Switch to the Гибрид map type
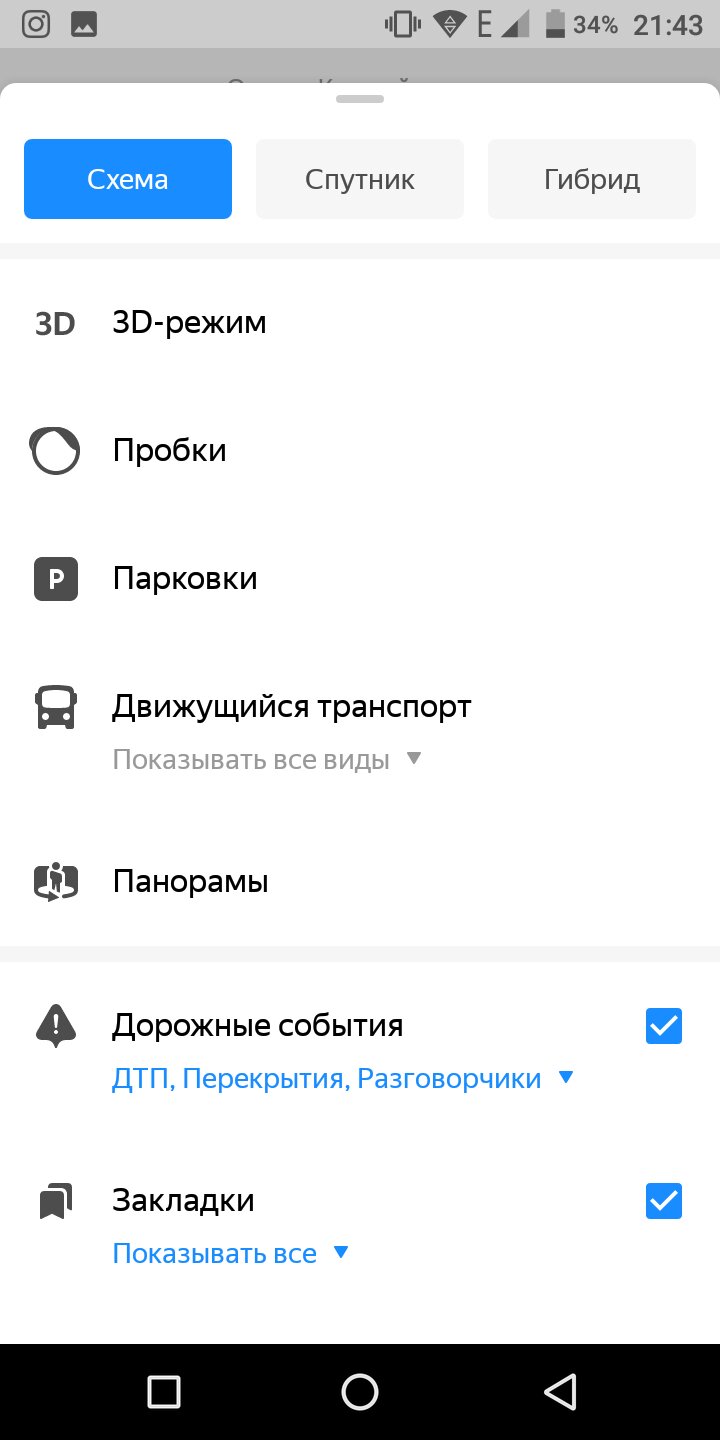The image size is (720, 1440). (x=592, y=179)
